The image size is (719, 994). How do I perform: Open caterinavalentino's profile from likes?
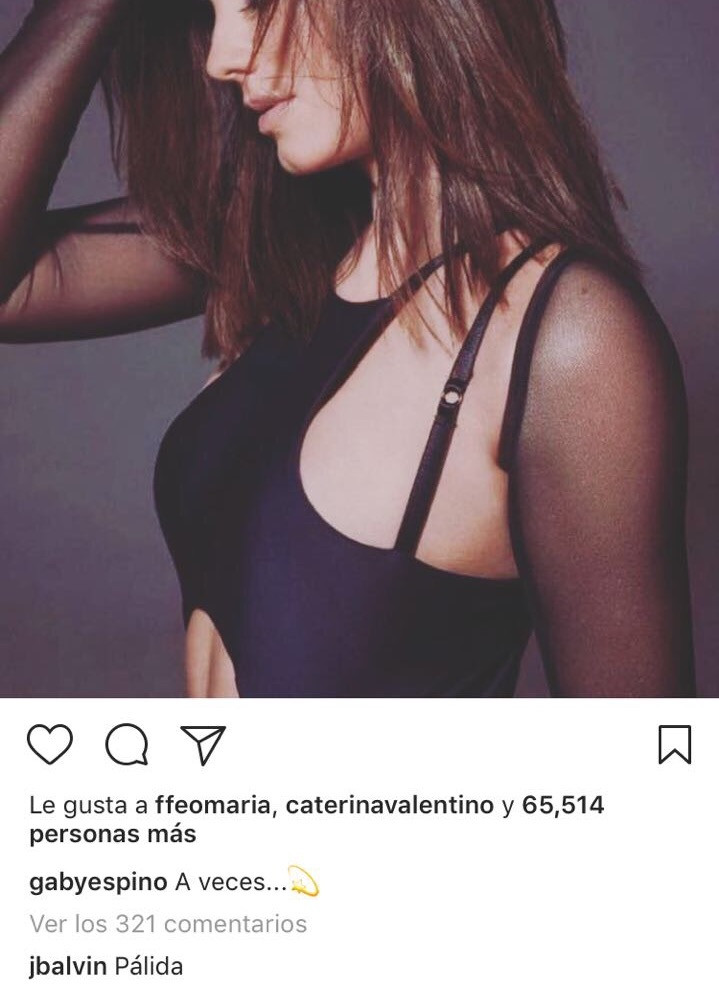coord(389,805)
